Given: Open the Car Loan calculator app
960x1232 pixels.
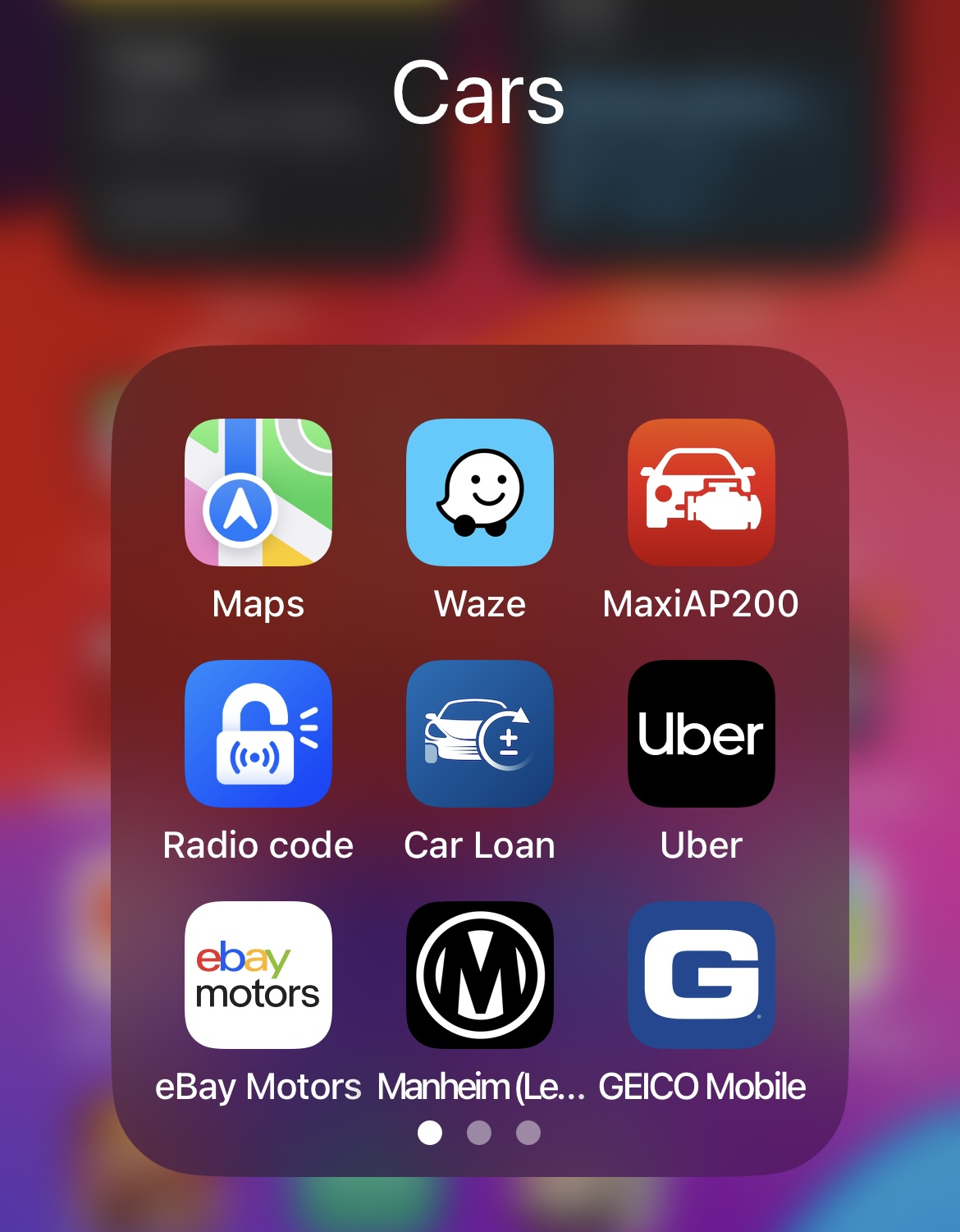Looking at the screenshot, I should [x=480, y=734].
